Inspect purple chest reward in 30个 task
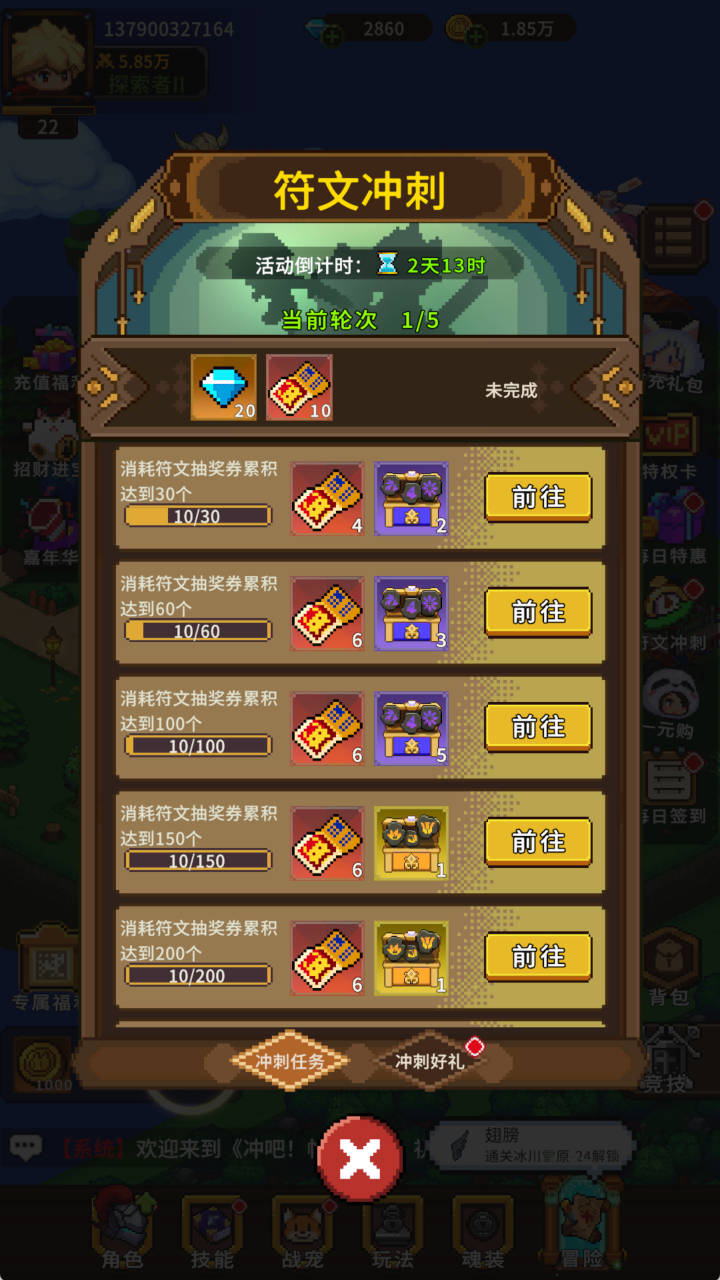Screen dimensions: 720x1280 411,498
